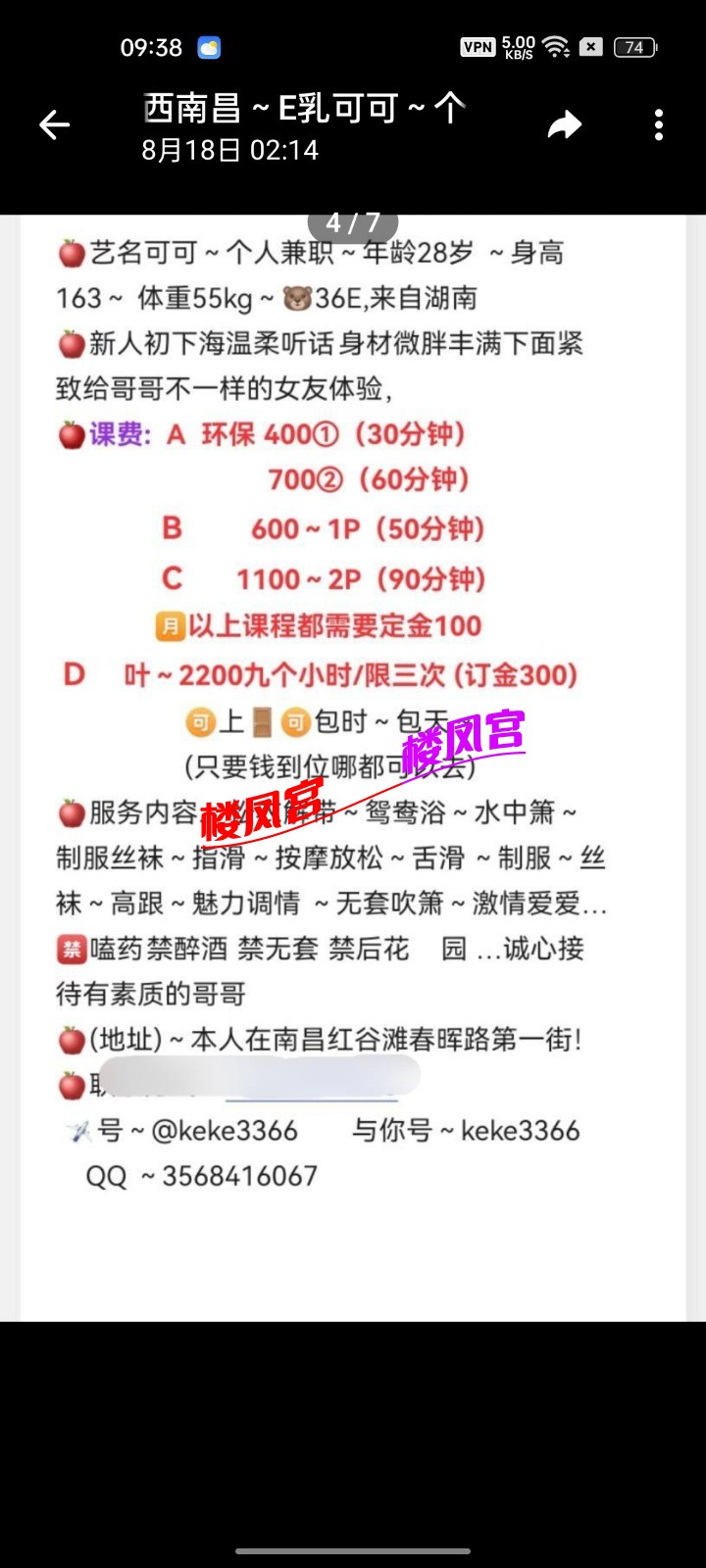Tap the bottom navigation gesture bar
706x1568 pixels.
(353, 1551)
